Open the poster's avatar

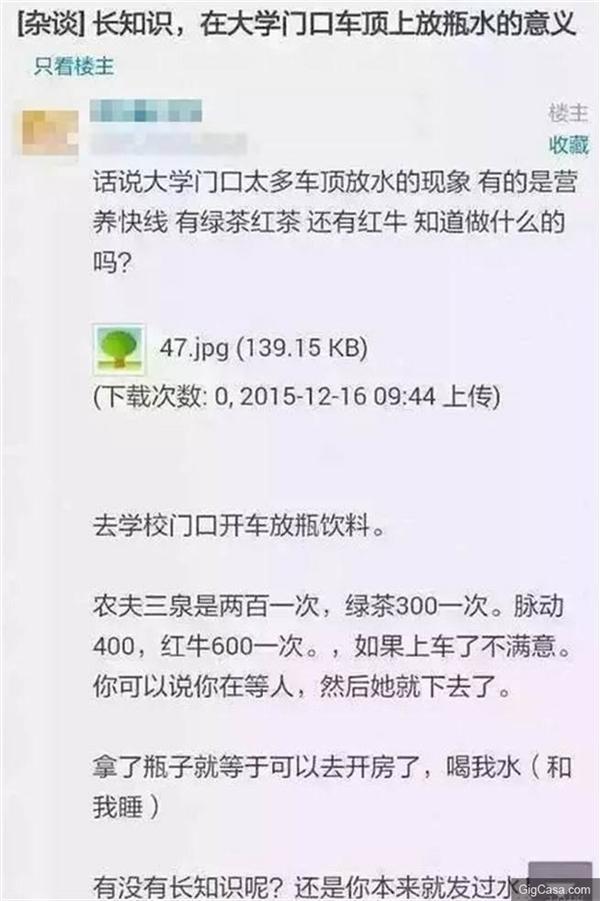48,131
